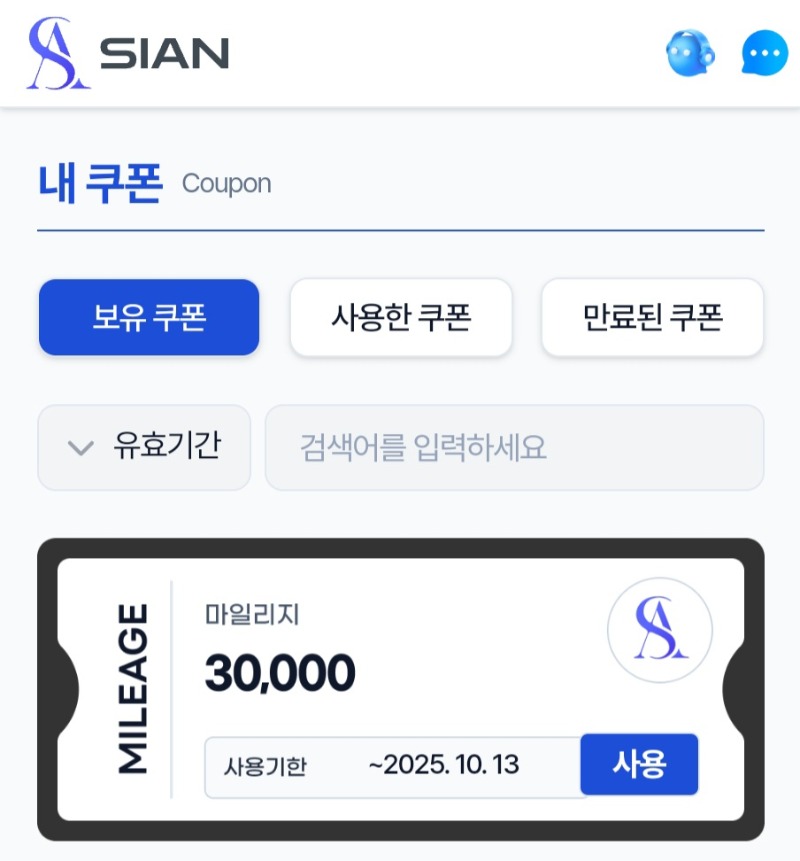Image resolution: width=800 pixels, height=861 pixels.
Task: Select the 보유 쿠폰 tab
Action: pyautogui.click(x=149, y=318)
